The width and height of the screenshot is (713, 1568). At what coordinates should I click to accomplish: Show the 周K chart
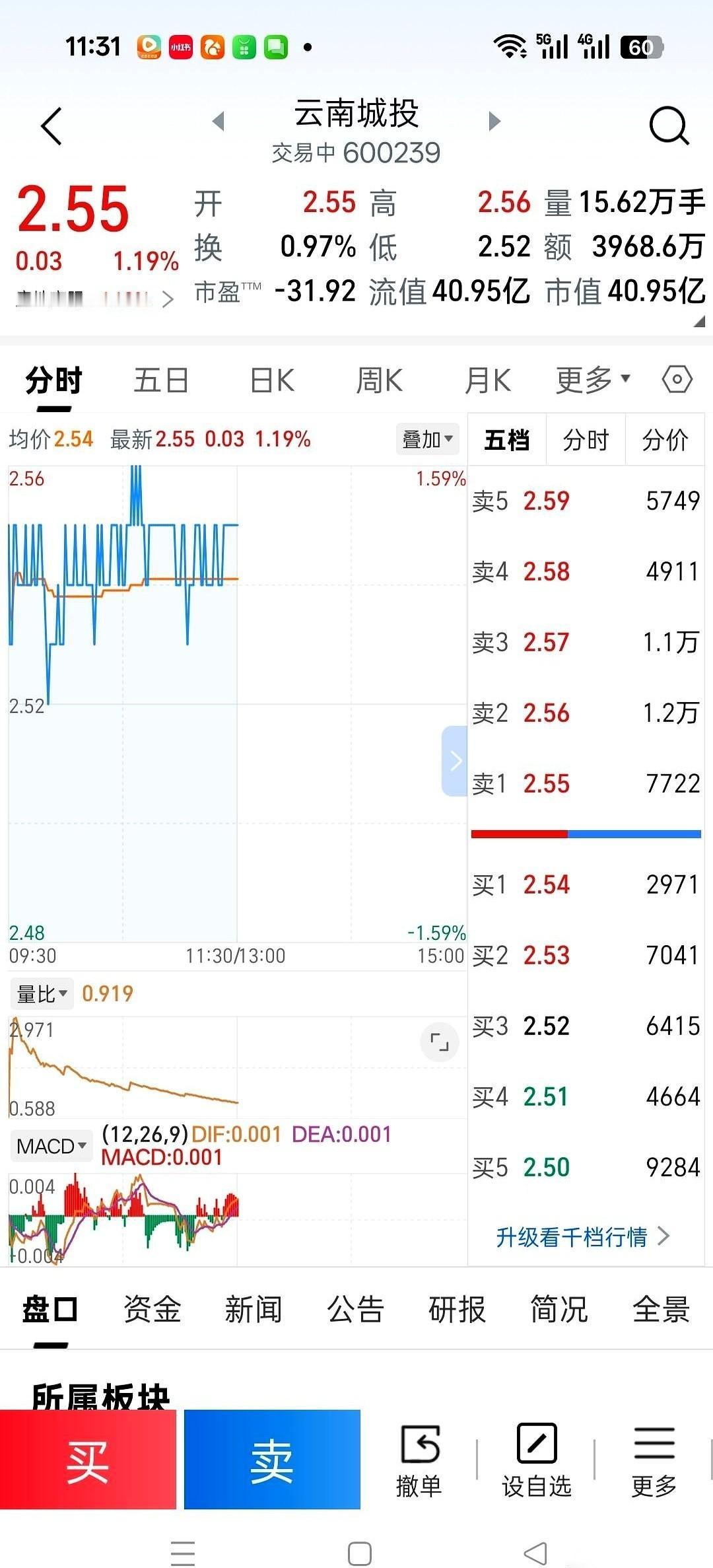pos(379,381)
